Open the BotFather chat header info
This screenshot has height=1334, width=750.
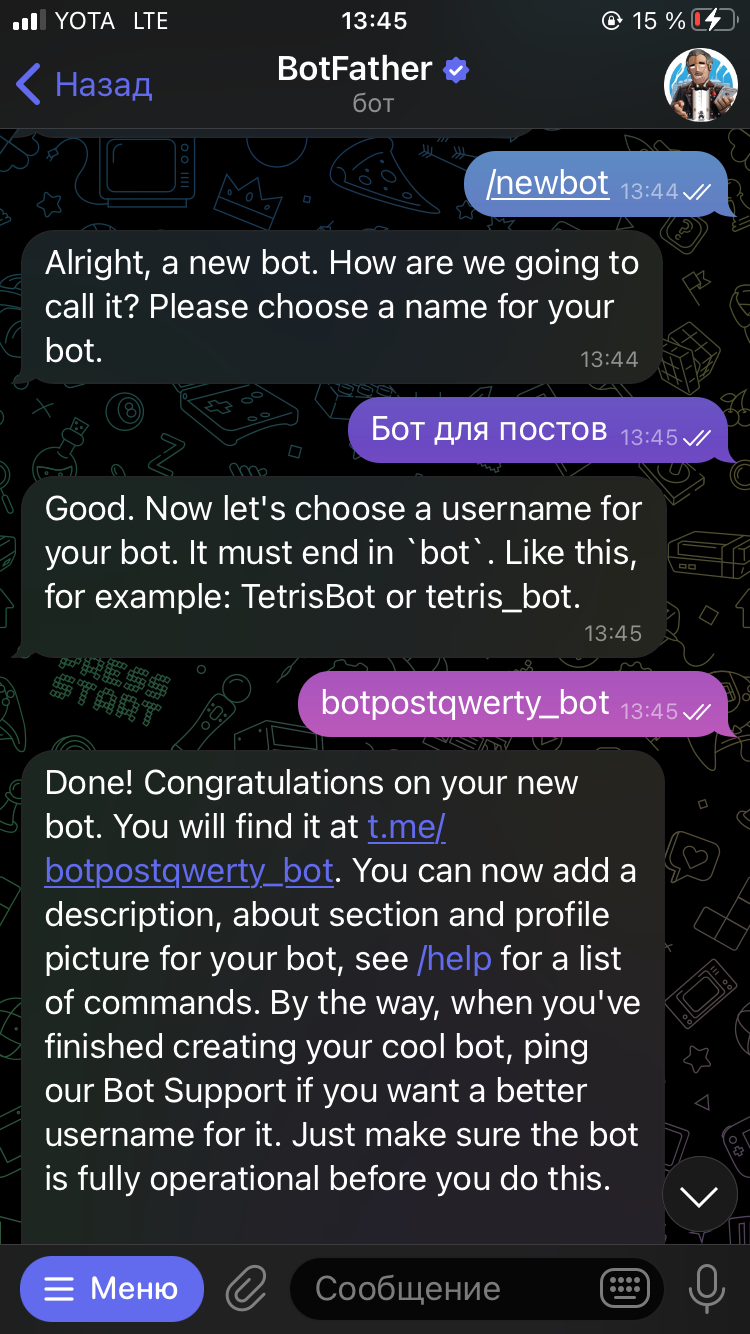(374, 84)
